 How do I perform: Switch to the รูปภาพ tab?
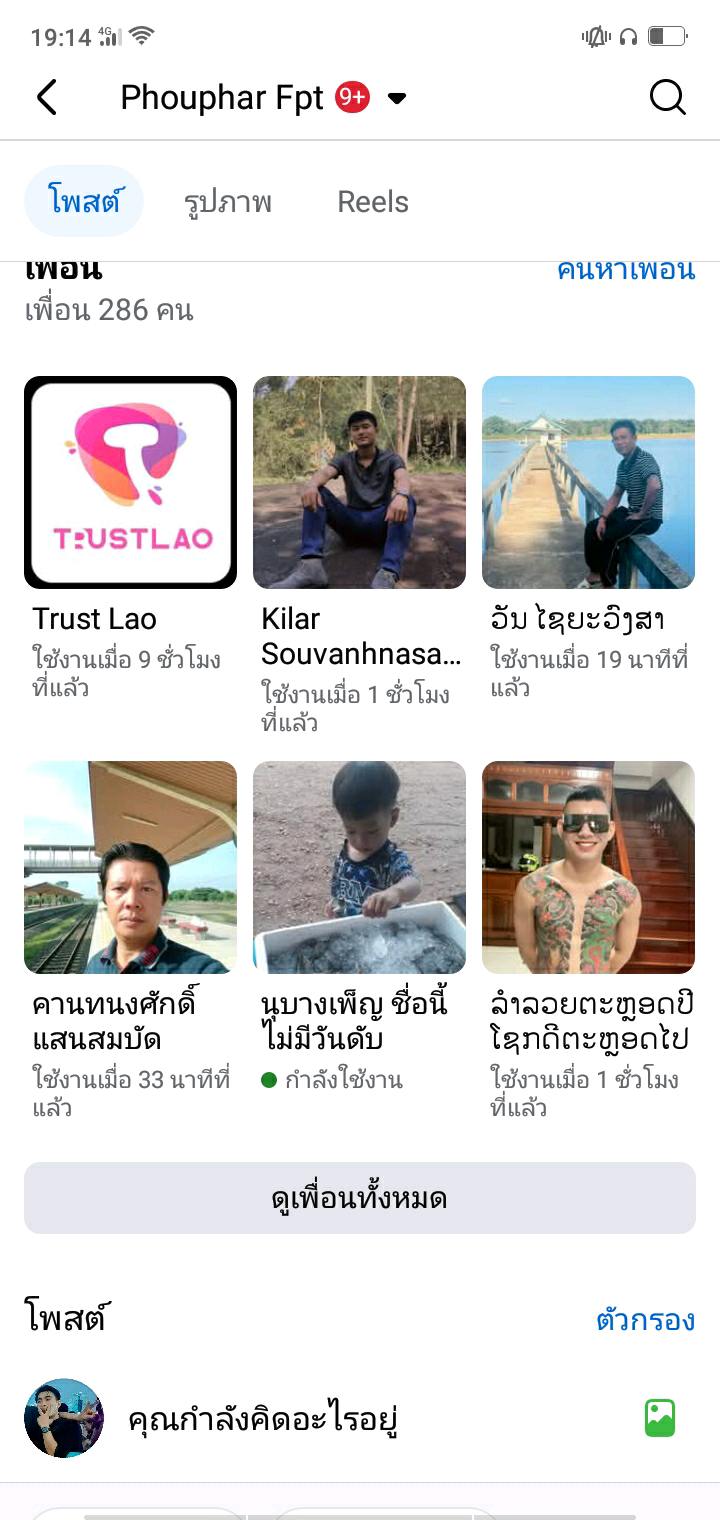[228, 202]
